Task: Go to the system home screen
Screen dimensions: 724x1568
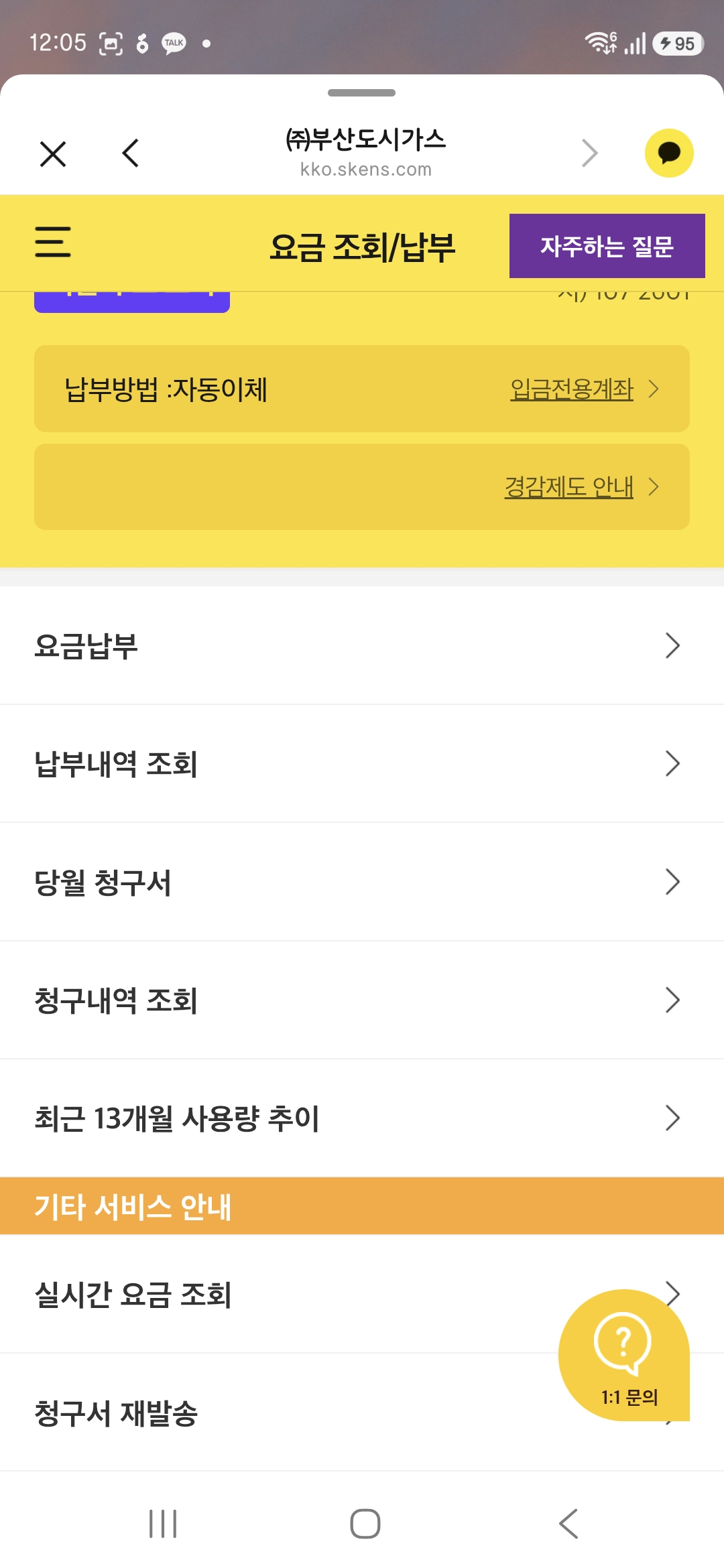Action: pos(365,1524)
